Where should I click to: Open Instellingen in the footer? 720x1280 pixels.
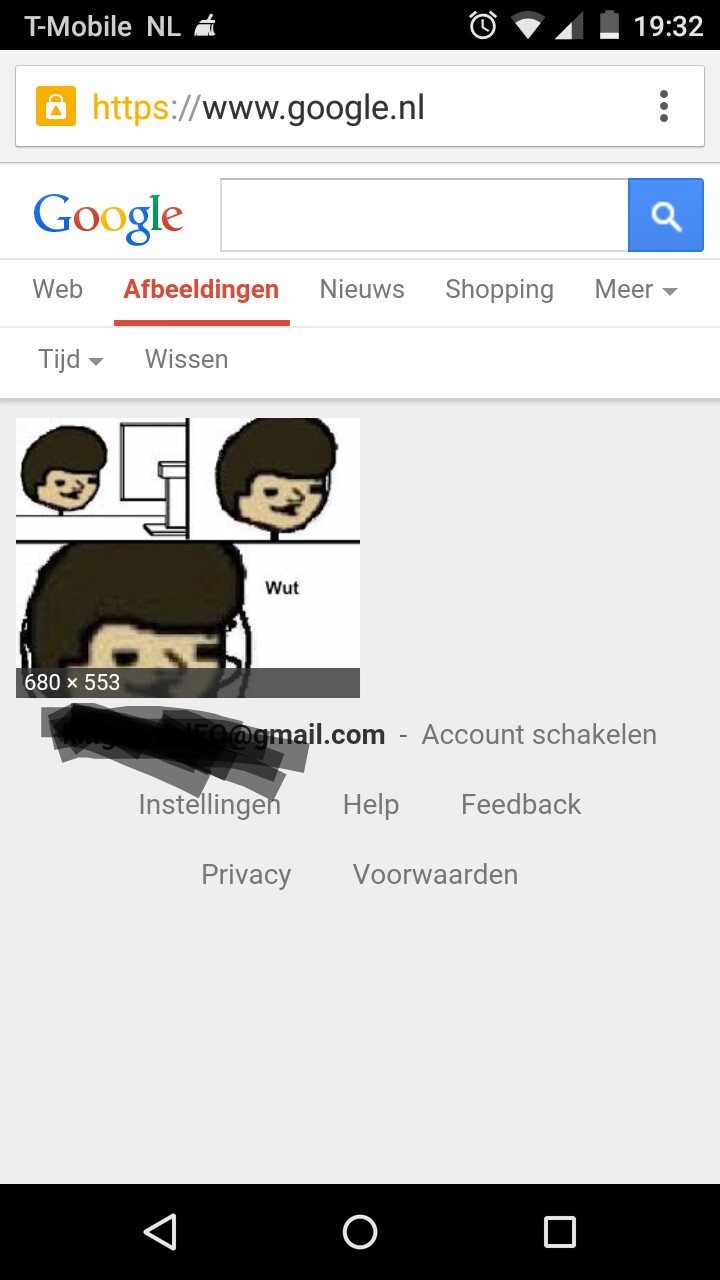[x=209, y=805]
